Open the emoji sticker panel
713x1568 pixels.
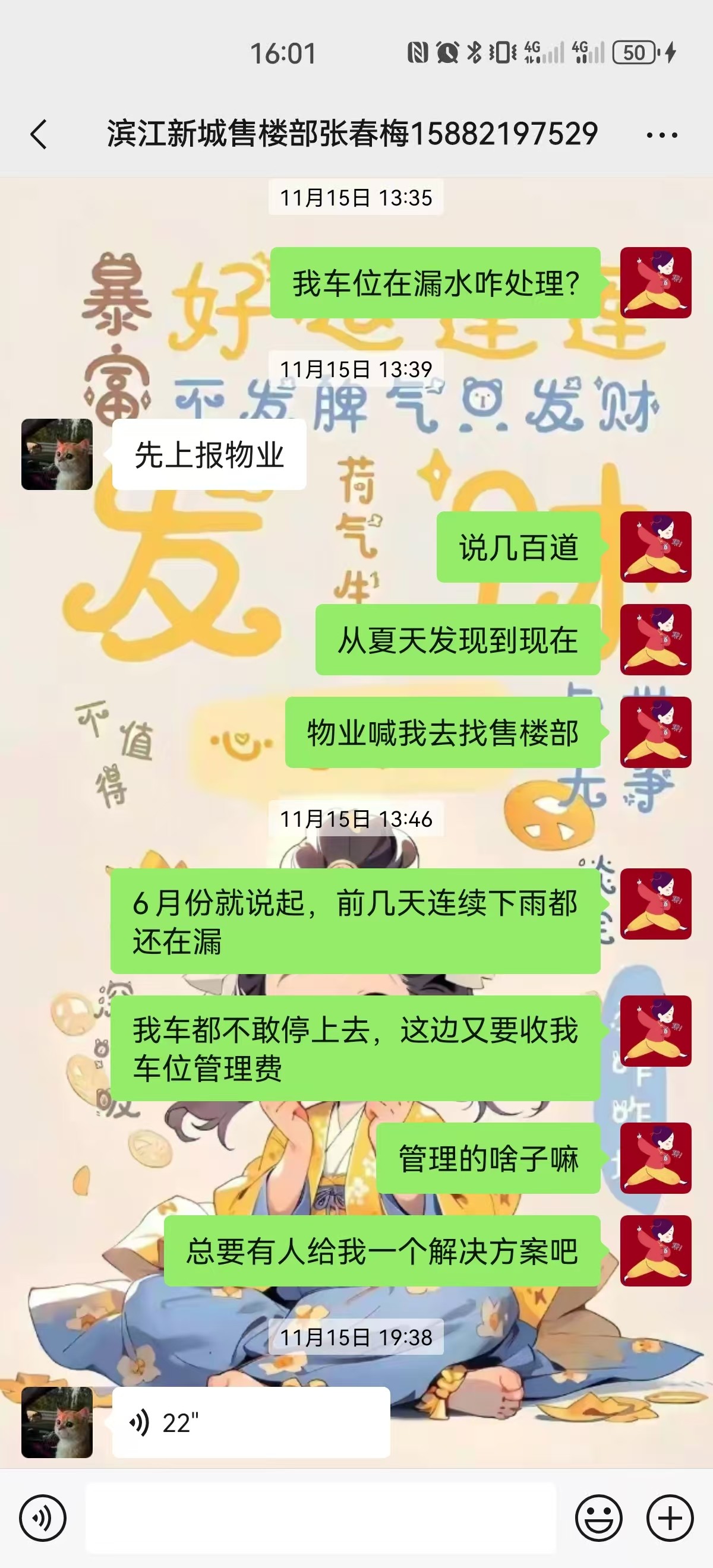(598, 1518)
